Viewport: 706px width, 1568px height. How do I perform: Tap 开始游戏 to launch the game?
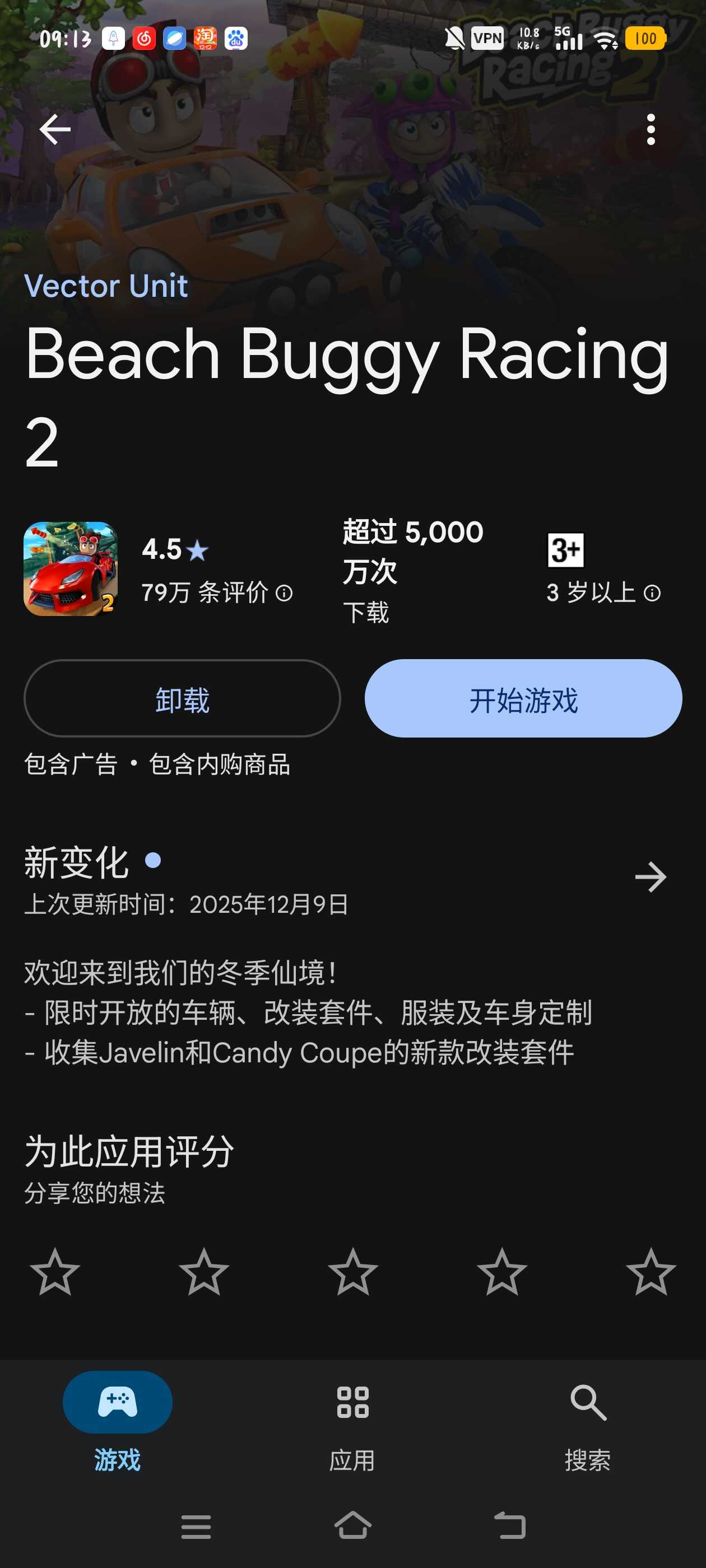coord(523,699)
